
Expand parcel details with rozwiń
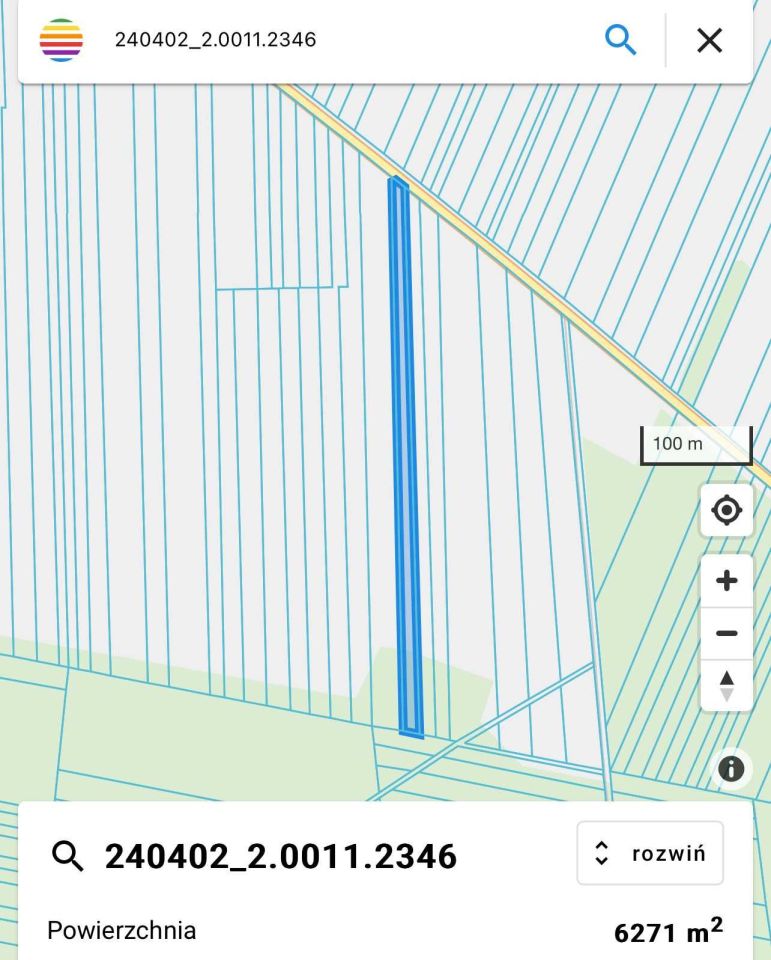(x=650, y=854)
